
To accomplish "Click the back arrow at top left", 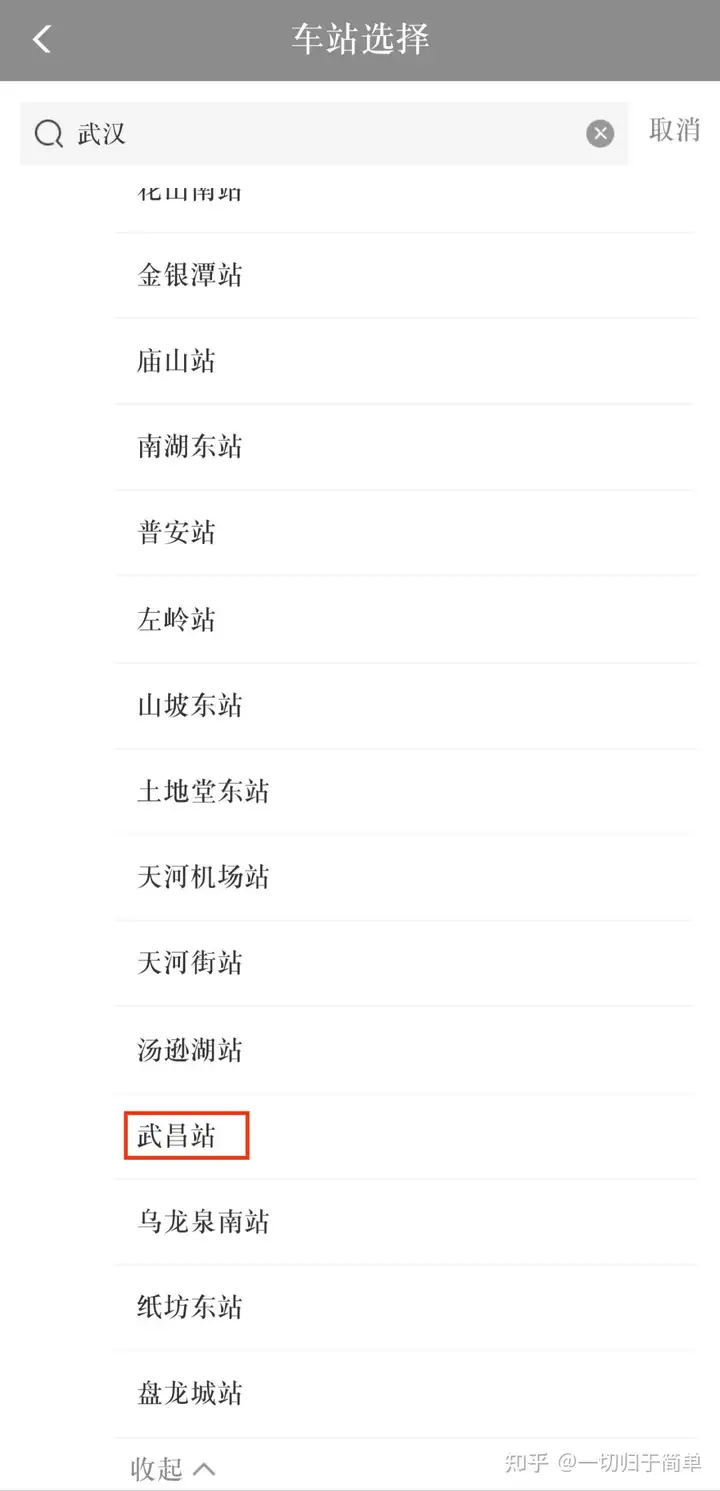I will 40,39.
